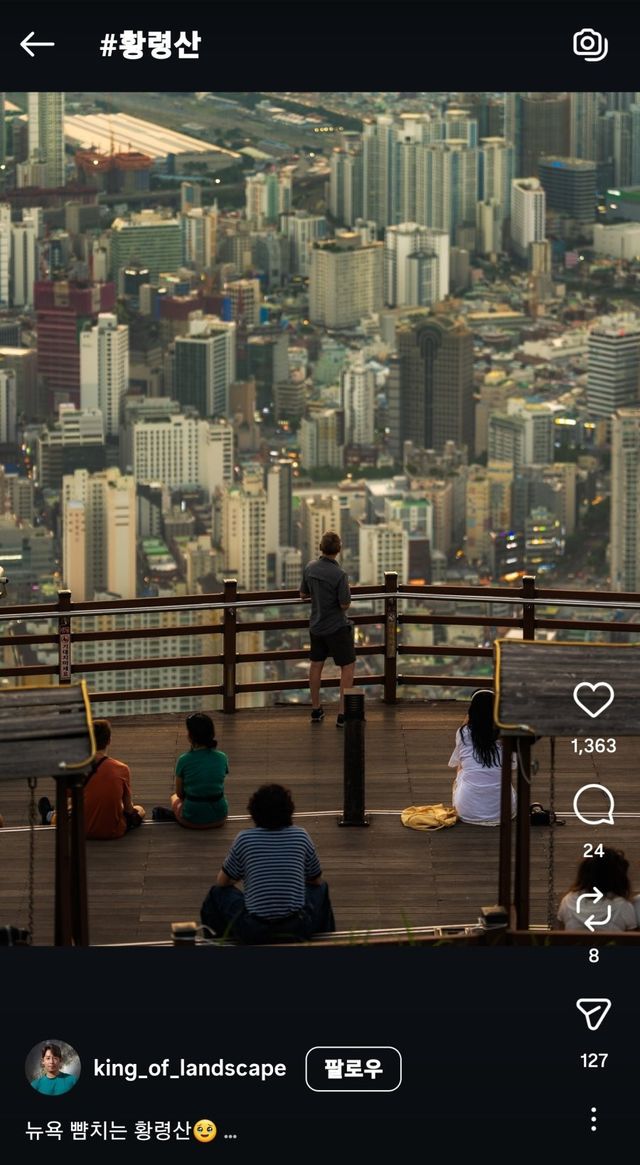This screenshot has height=1165, width=640.
Task: Open the comments on this post
Action: point(593,805)
